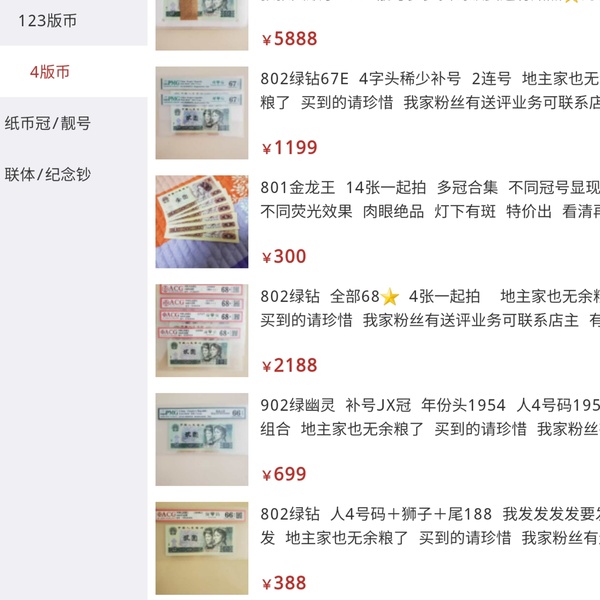Select the 123版币 category
600x600 pixels.
tap(47, 20)
